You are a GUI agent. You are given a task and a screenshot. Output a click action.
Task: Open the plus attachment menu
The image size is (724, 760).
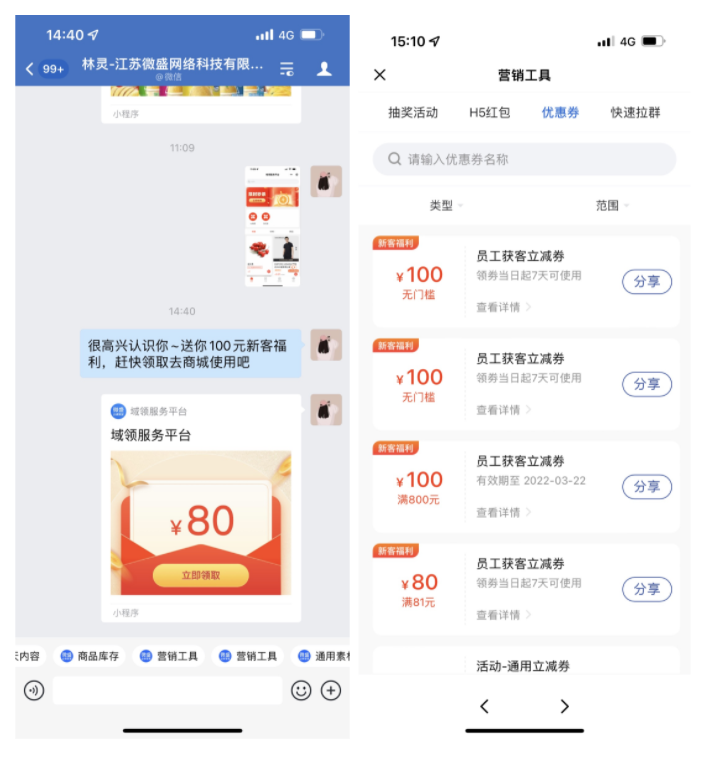[x=331, y=690]
